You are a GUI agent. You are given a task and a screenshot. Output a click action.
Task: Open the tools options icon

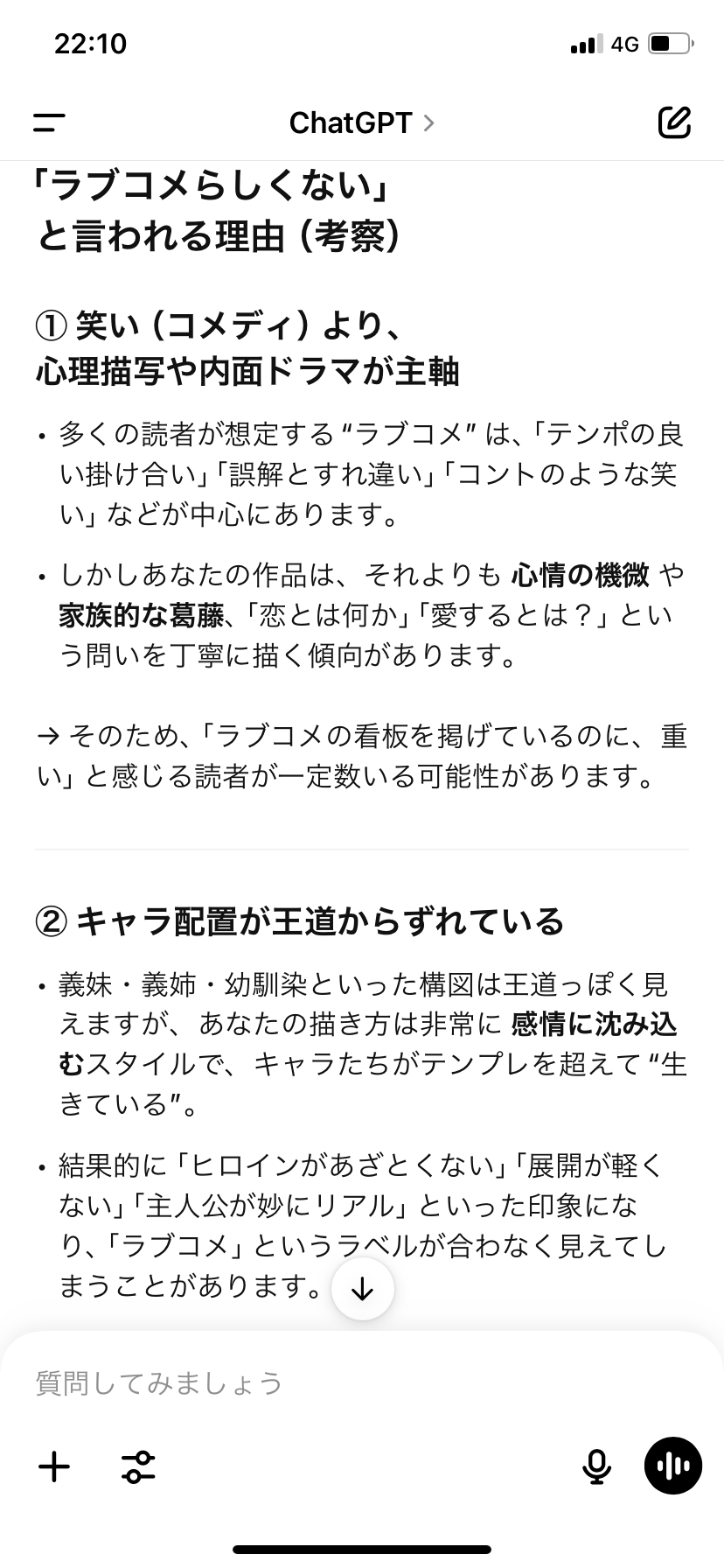click(138, 1466)
